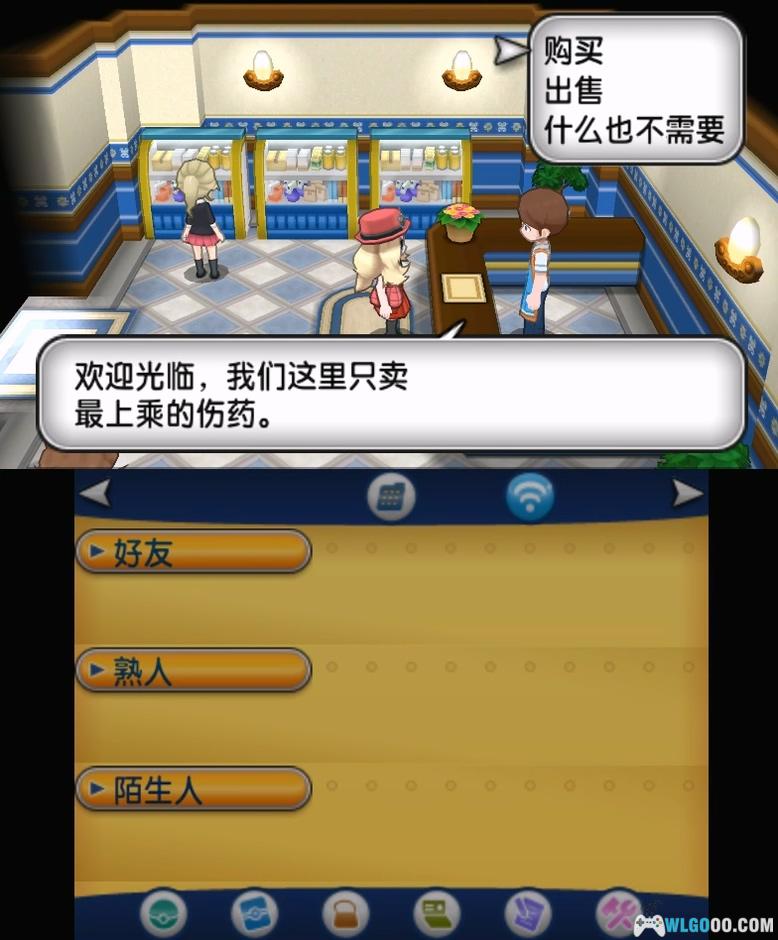
Task: Open the 陌生人 passersby list
Action: tap(194, 789)
